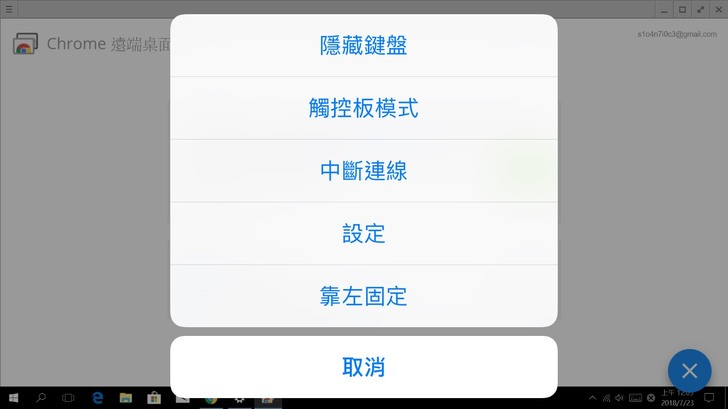
Task: Choose 中斷連線 to disconnect session
Action: click(x=363, y=171)
